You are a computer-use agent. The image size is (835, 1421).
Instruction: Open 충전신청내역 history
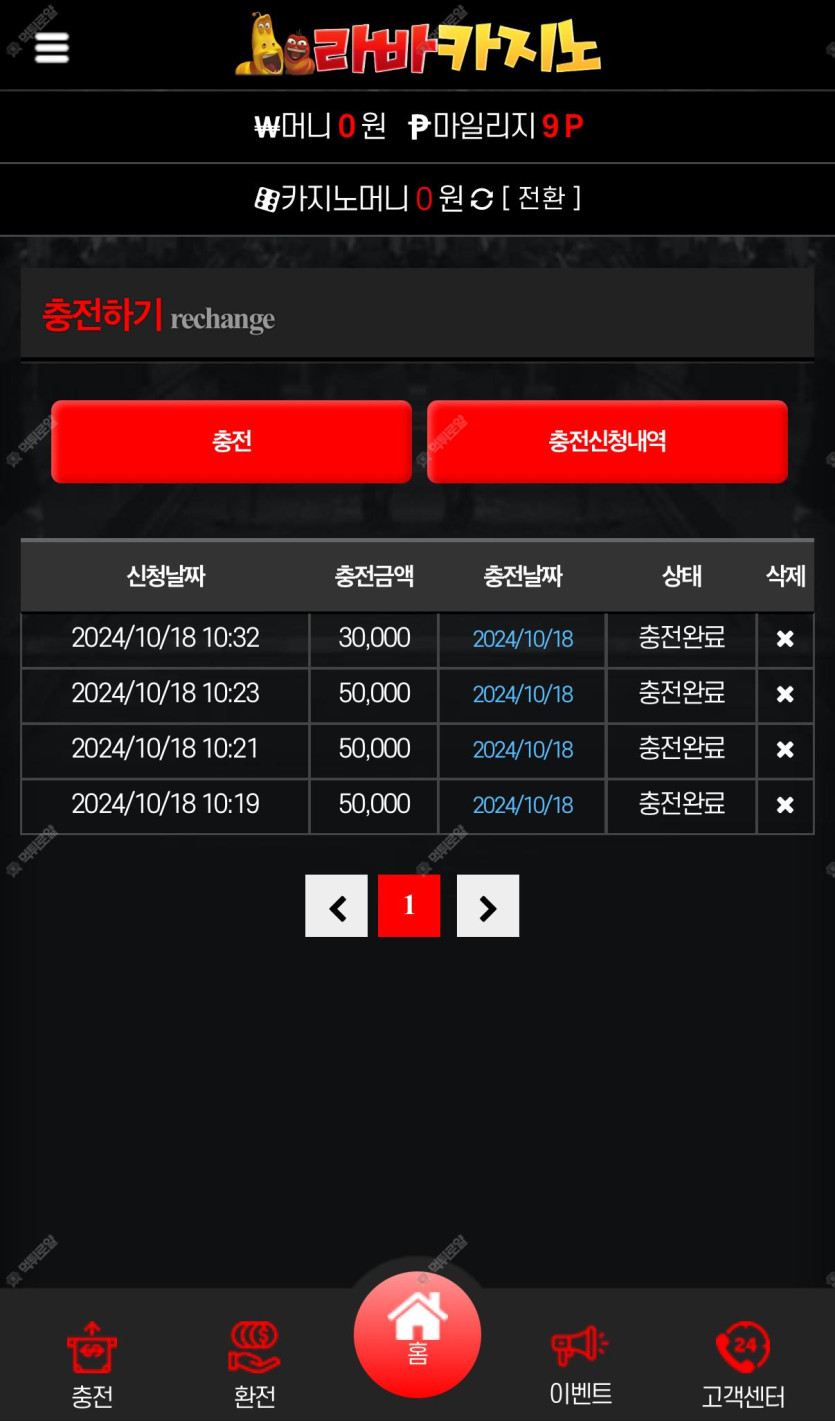[607, 442]
